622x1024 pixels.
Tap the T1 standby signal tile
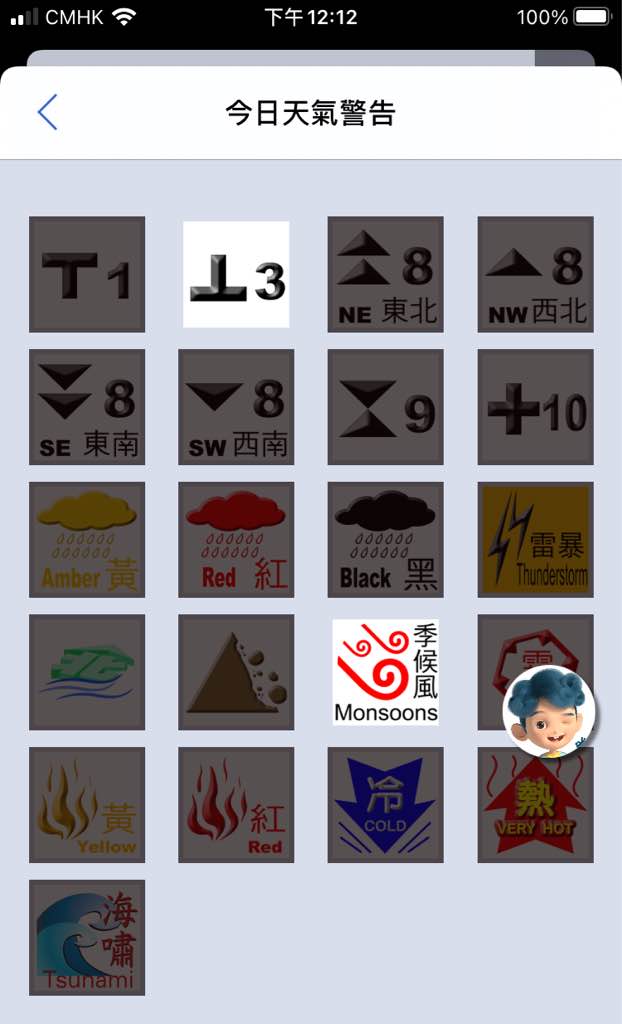(87, 274)
